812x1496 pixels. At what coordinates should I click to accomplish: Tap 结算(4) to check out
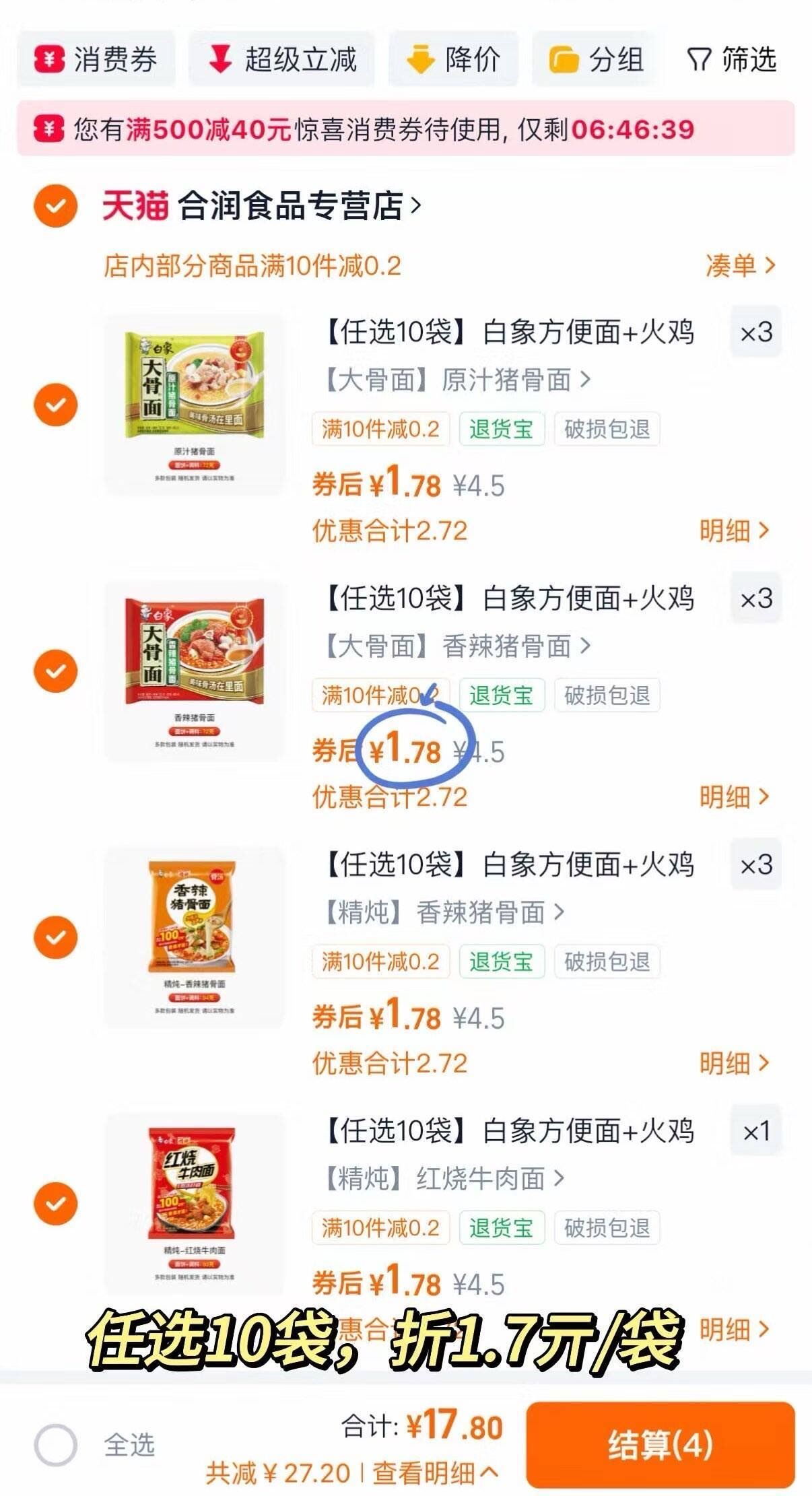660,1445
